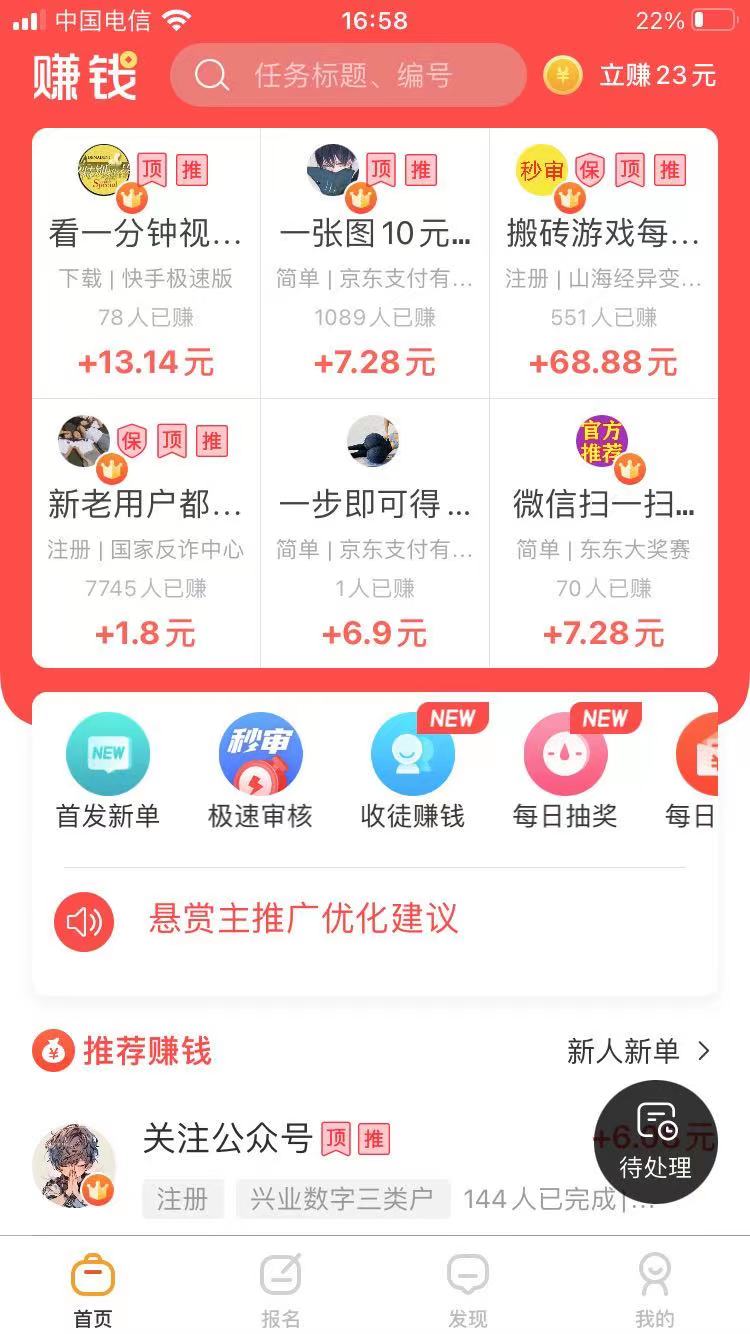Read the 悬赏主推广优化建议 notice
The image size is (750, 1334).
pos(303,919)
